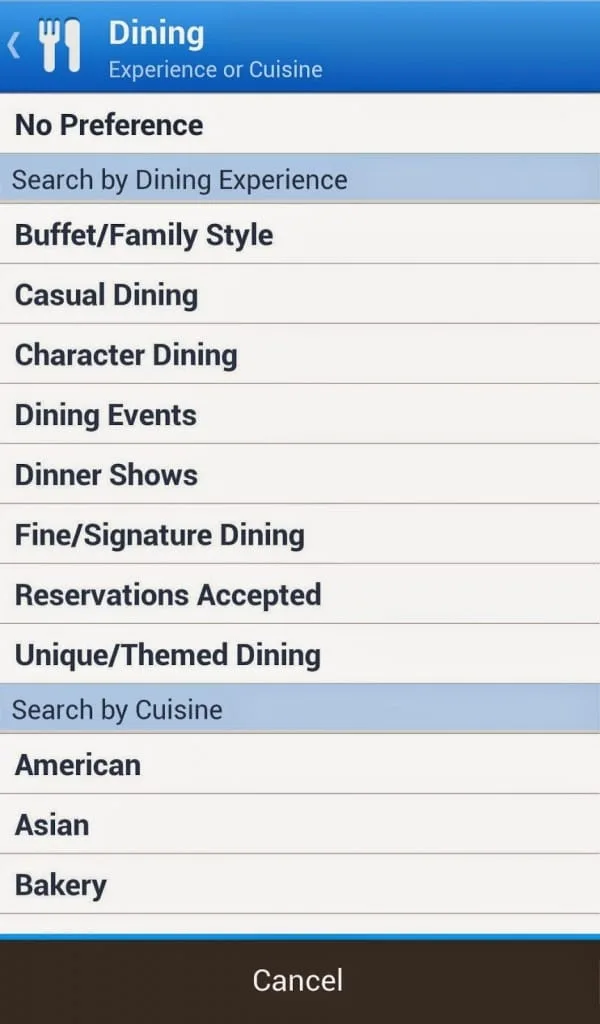Image resolution: width=600 pixels, height=1024 pixels.
Task: Open Dining Events option
Action: [300, 415]
